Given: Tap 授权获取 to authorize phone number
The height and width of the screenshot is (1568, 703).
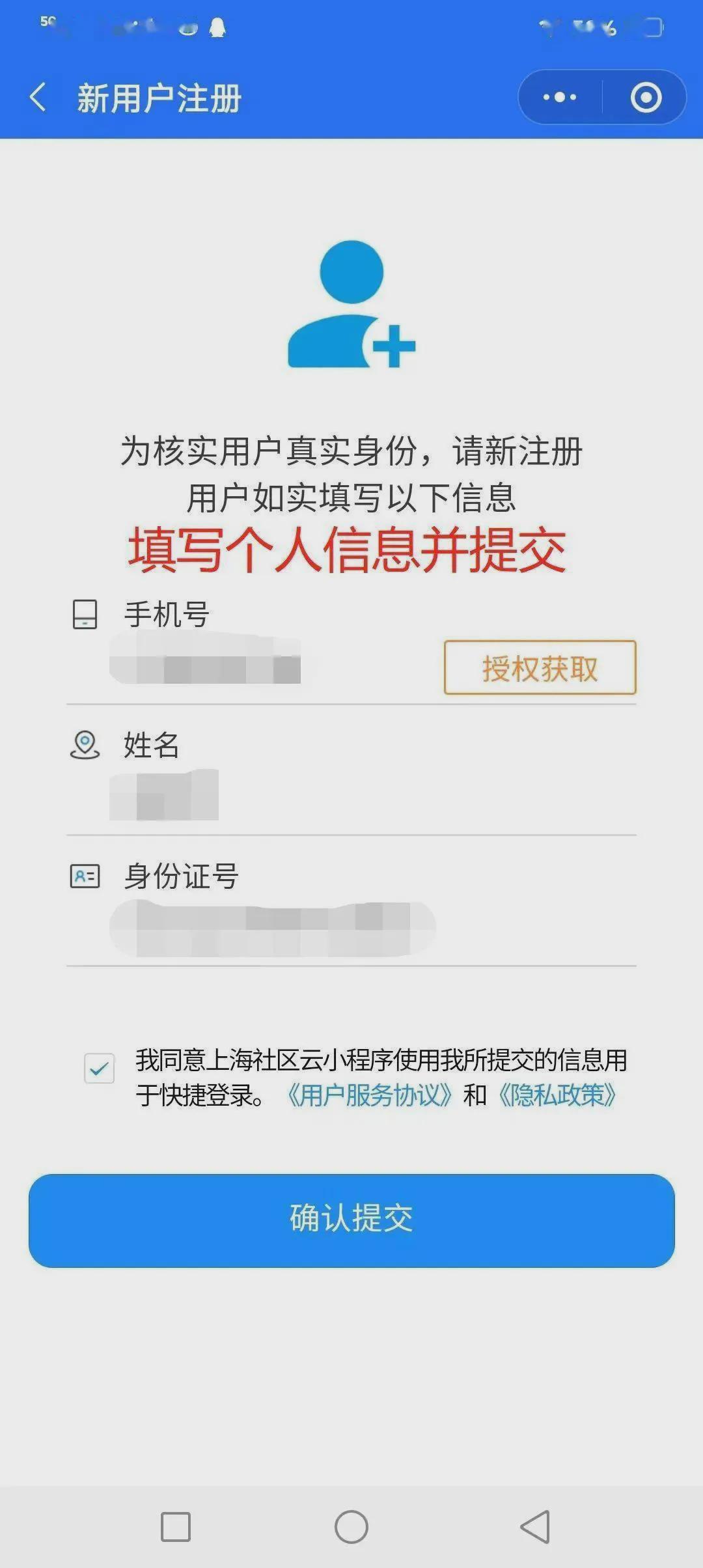Looking at the screenshot, I should (540, 667).
